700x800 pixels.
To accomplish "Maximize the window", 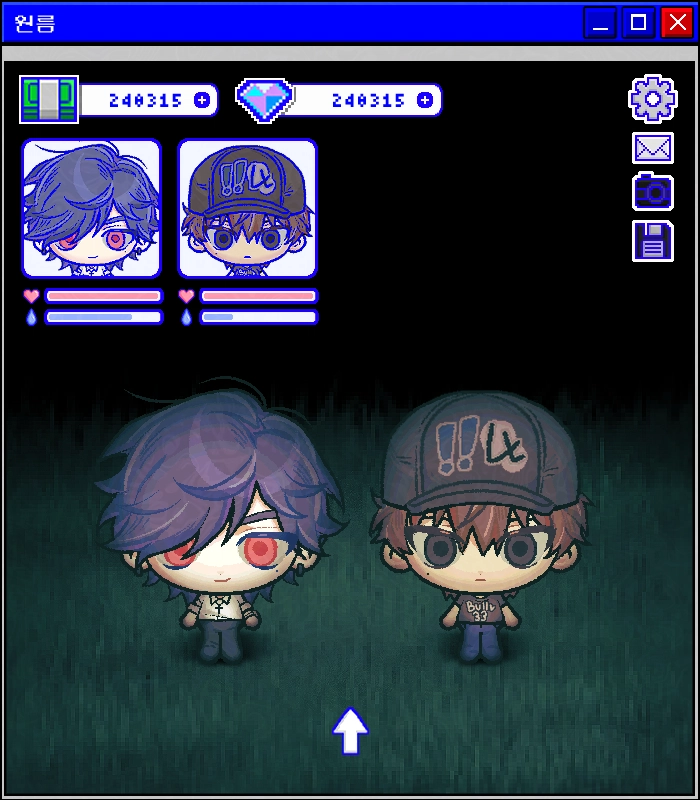I will (x=638, y=22).
